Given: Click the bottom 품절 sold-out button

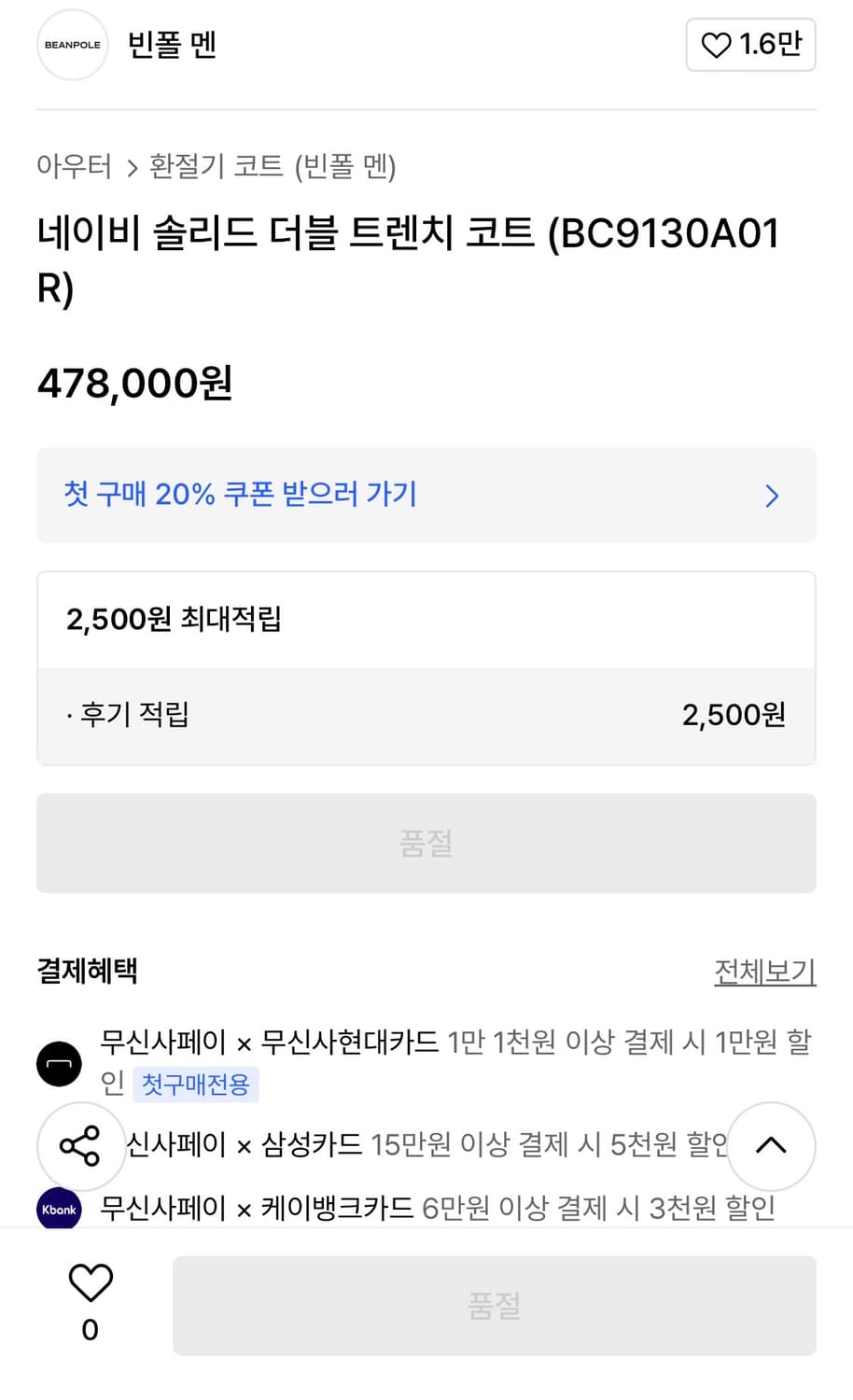Looking at the screenshot, I should (495, 1306).
